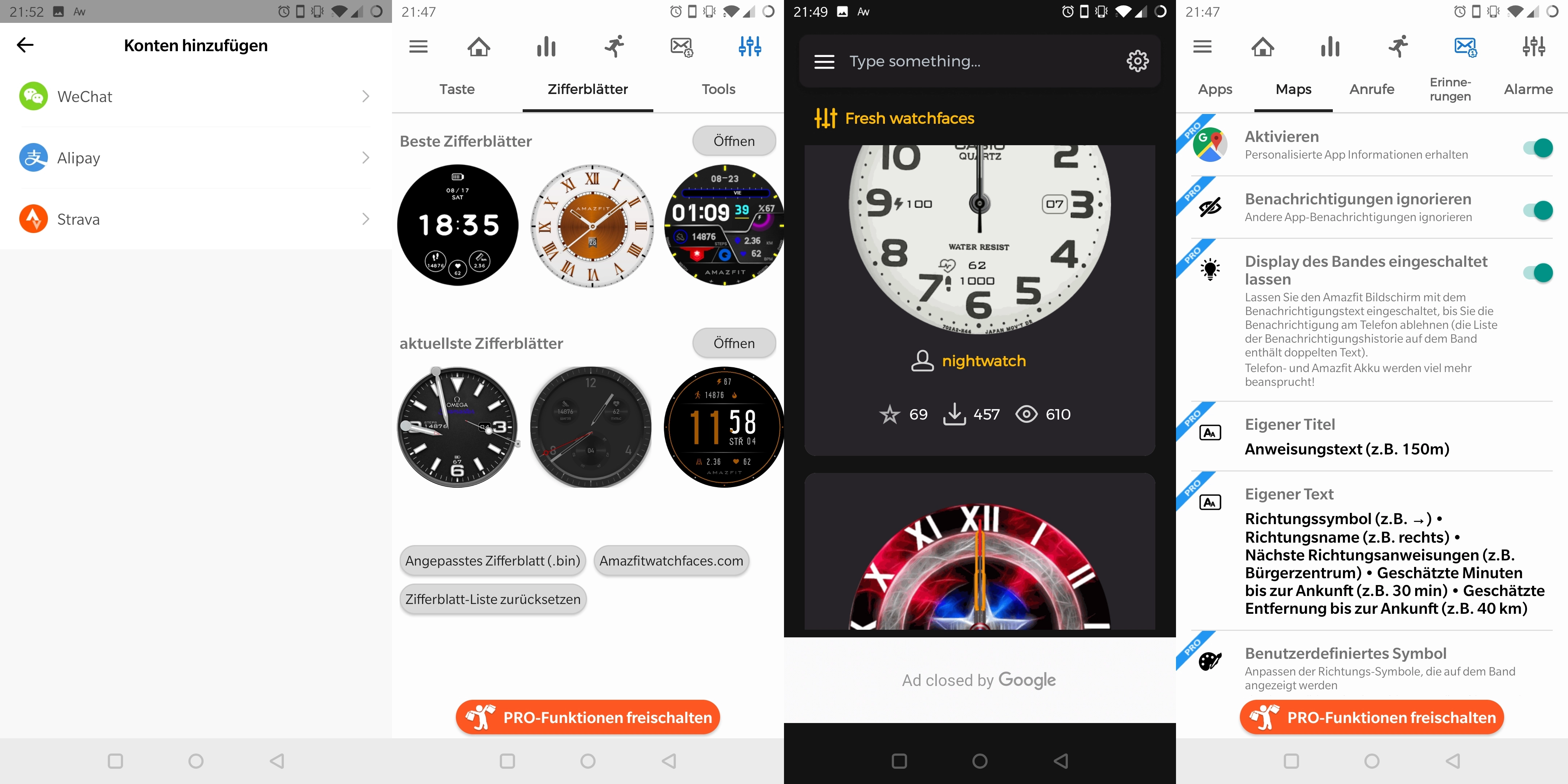Switch to the Tools tab
Screen dimensions: 1568x784
(x=718, y=90)
